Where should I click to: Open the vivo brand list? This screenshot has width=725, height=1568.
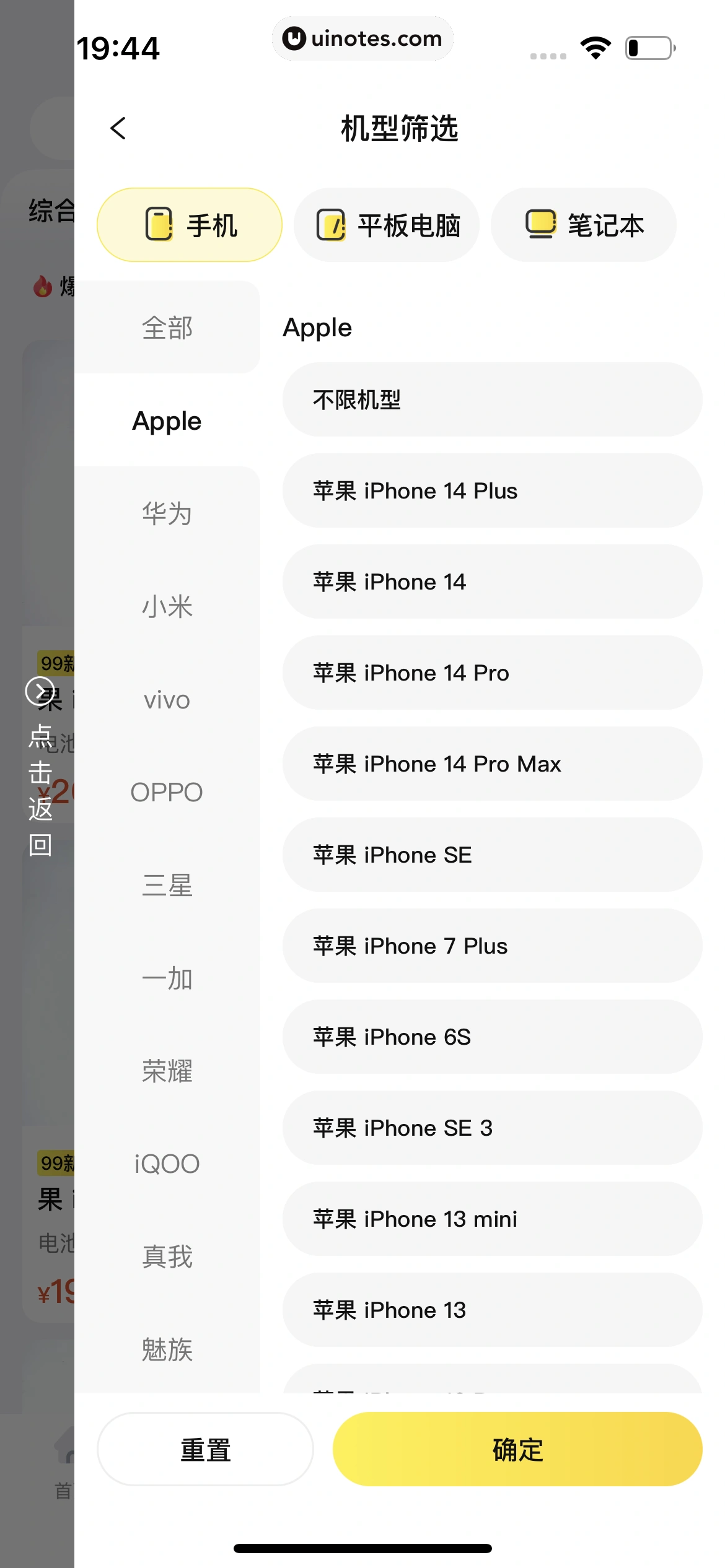pyautogui.click(x=167, y=700)
